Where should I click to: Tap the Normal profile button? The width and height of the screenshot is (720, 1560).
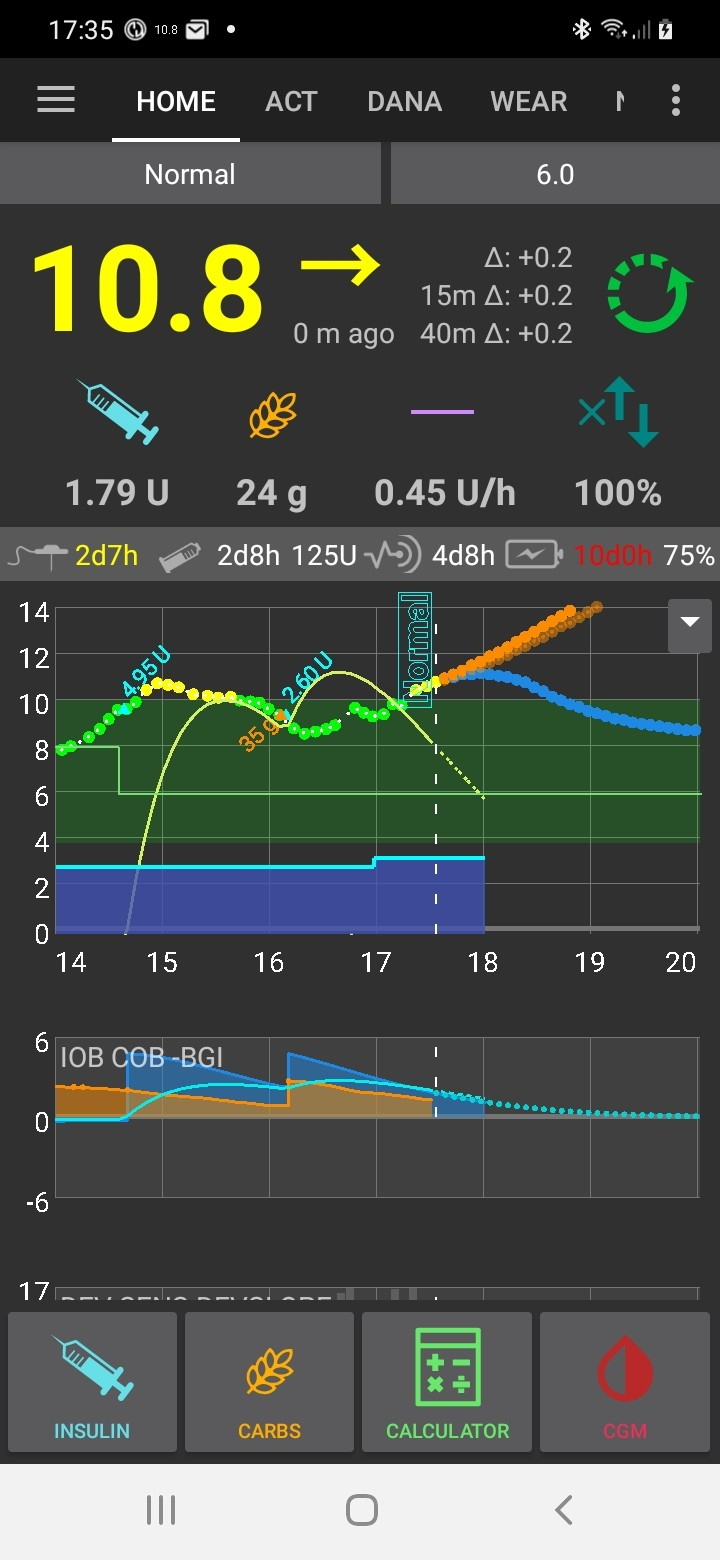pyautogui.click(x=190, y=173)
